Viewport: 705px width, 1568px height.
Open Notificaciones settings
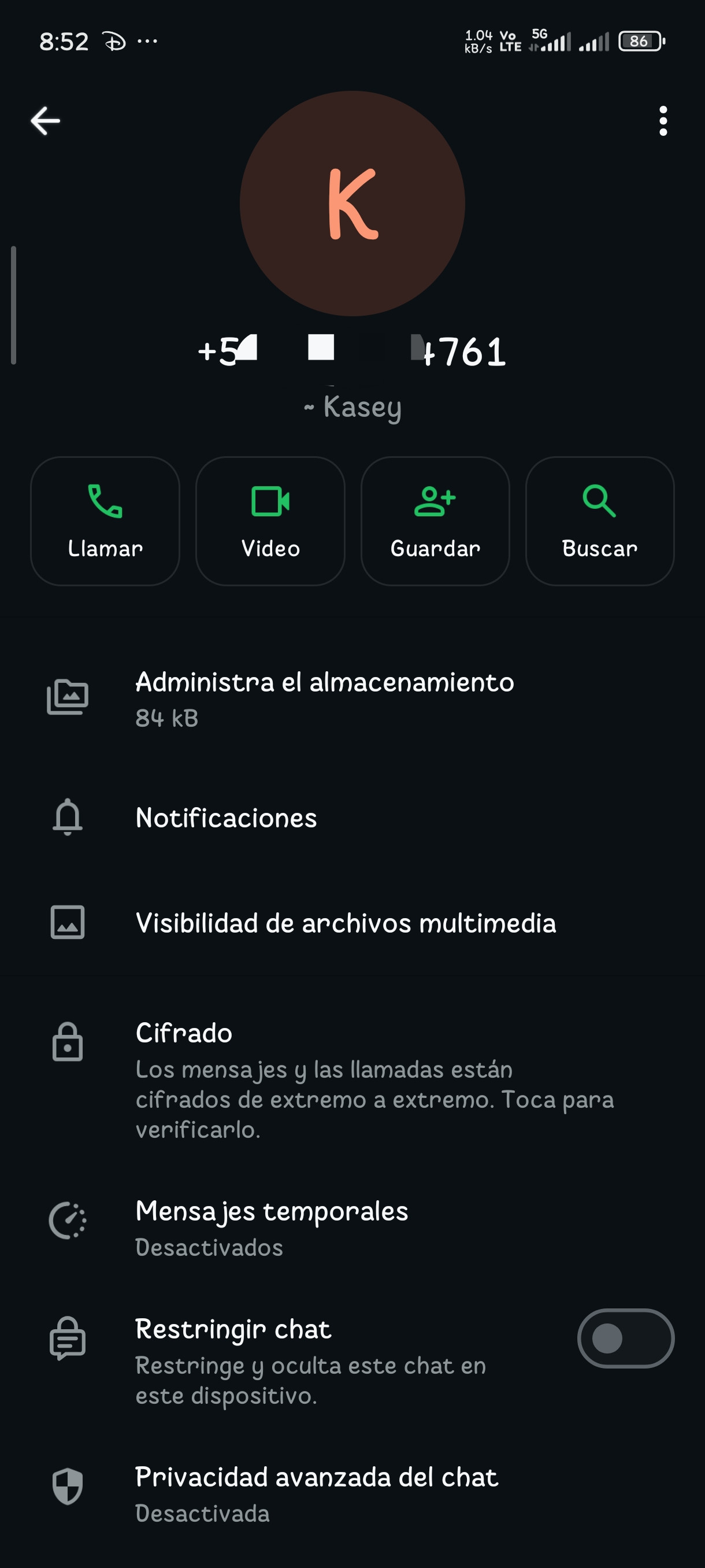(227, 818)
